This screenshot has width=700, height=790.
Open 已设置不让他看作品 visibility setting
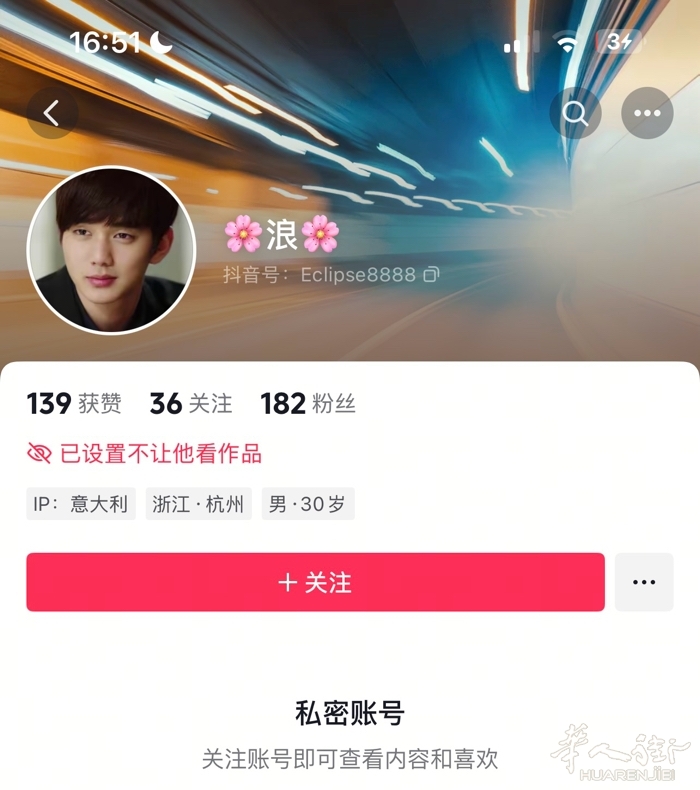[145, 454]
